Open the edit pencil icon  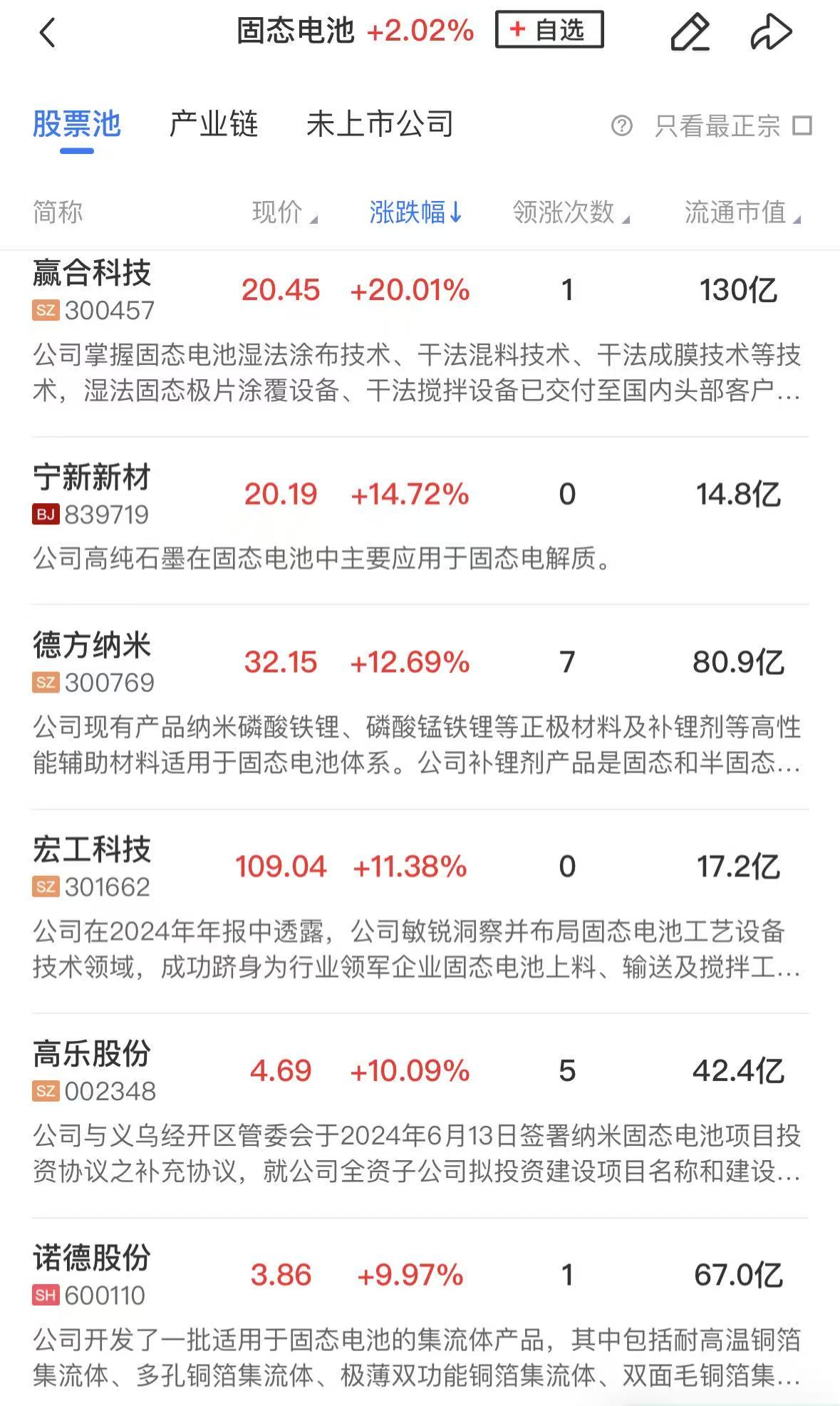pos(690,32)
